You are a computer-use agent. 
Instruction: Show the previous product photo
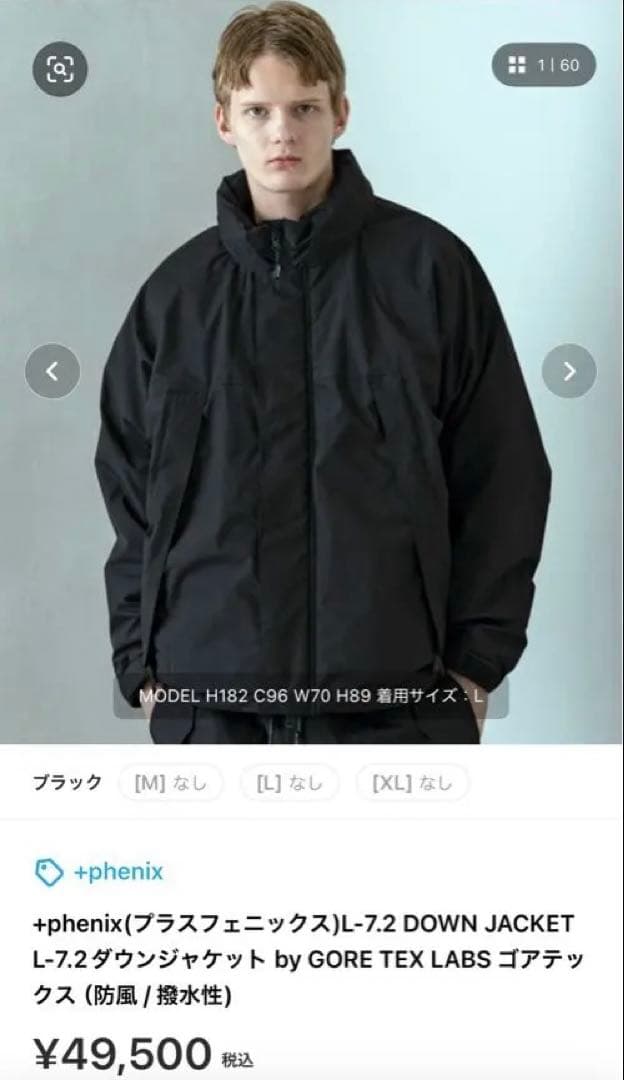53,371
